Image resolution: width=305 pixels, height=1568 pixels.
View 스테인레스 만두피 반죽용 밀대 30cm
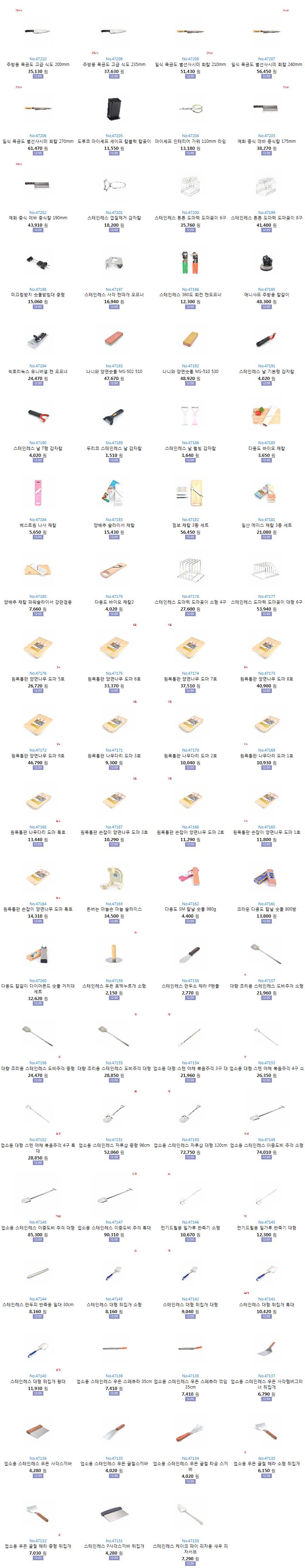pos(38,1304)
